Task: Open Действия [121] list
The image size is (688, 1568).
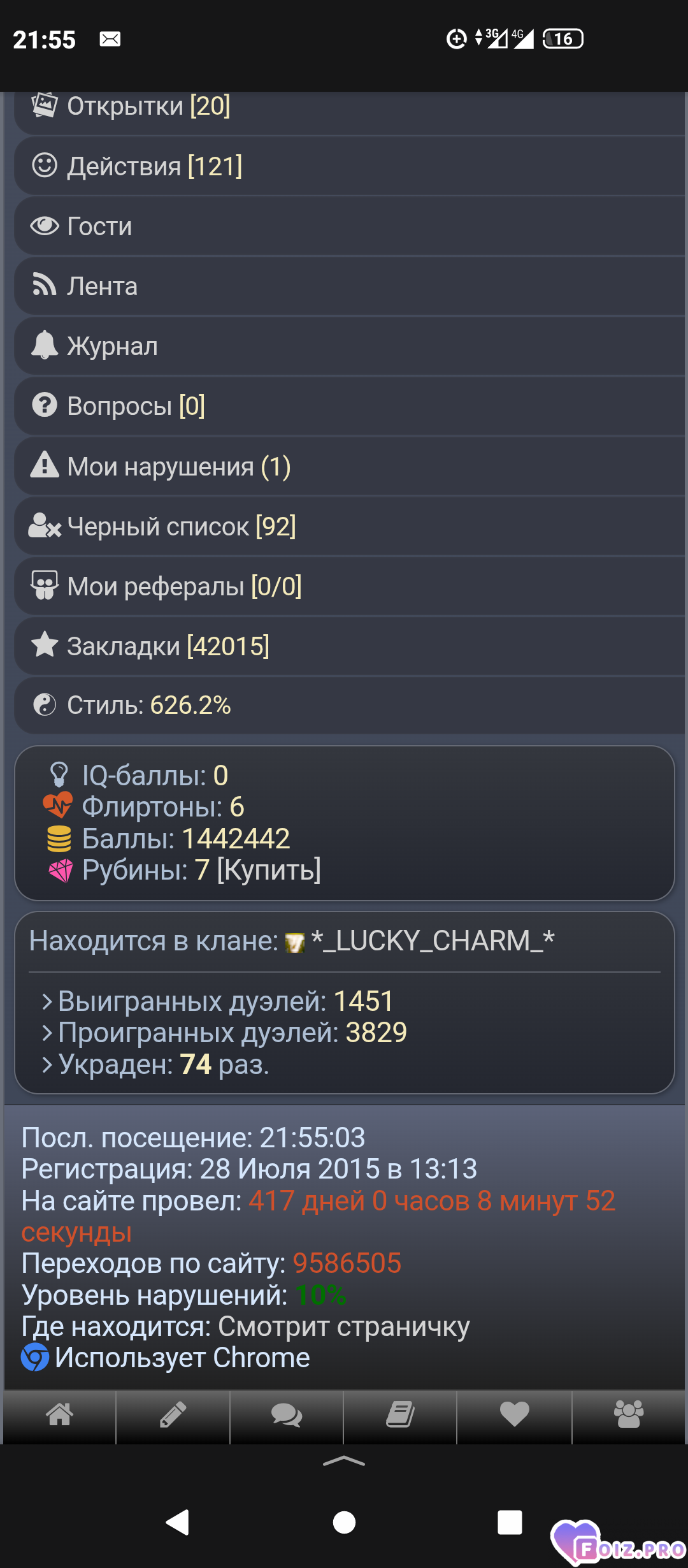Action: tap(154, 166)
